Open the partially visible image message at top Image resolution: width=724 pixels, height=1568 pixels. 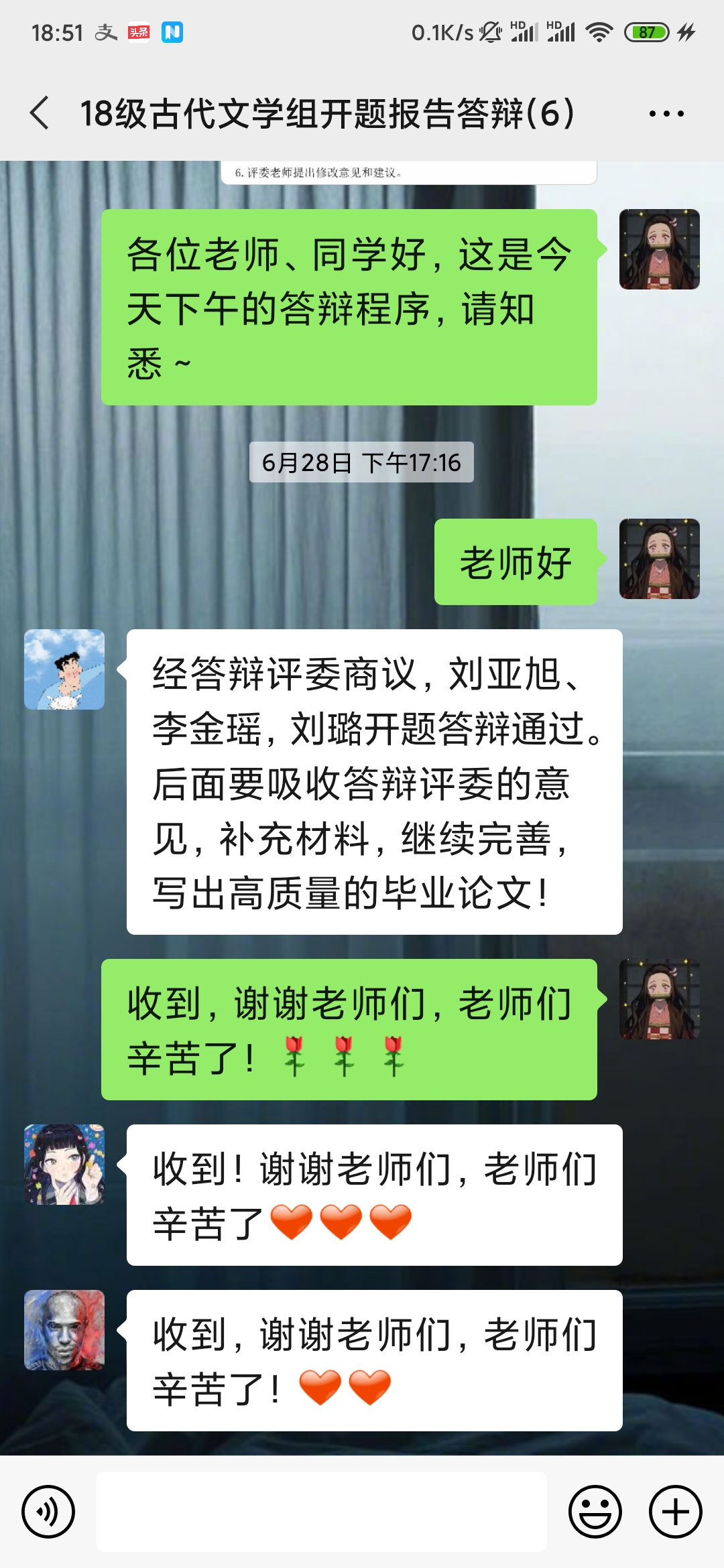[x=409, y=172]
